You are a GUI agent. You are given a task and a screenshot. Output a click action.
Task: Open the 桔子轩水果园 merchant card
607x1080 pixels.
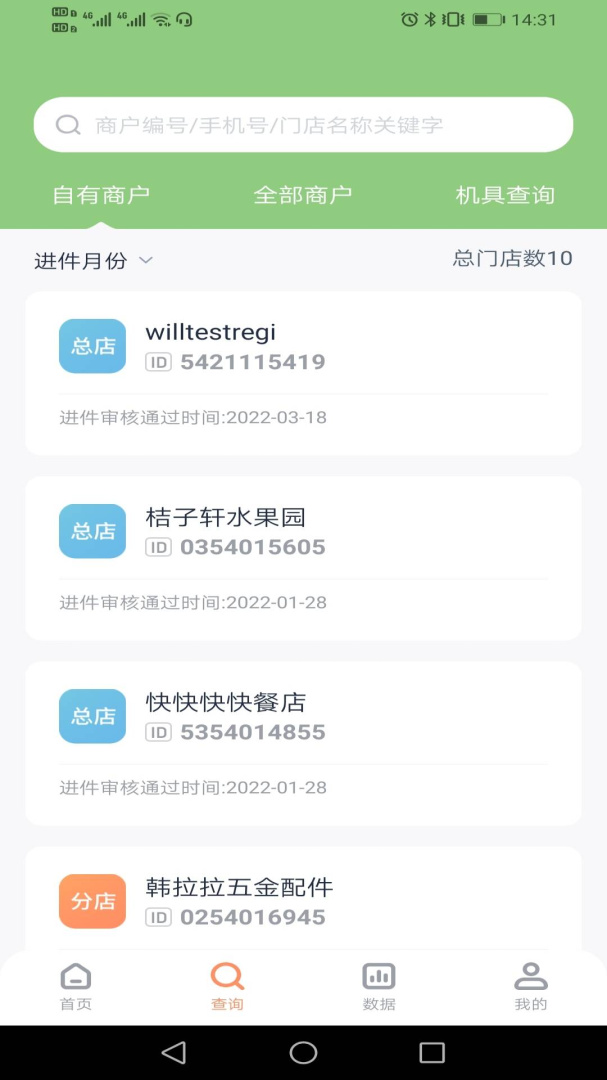[x=303, y=557]
